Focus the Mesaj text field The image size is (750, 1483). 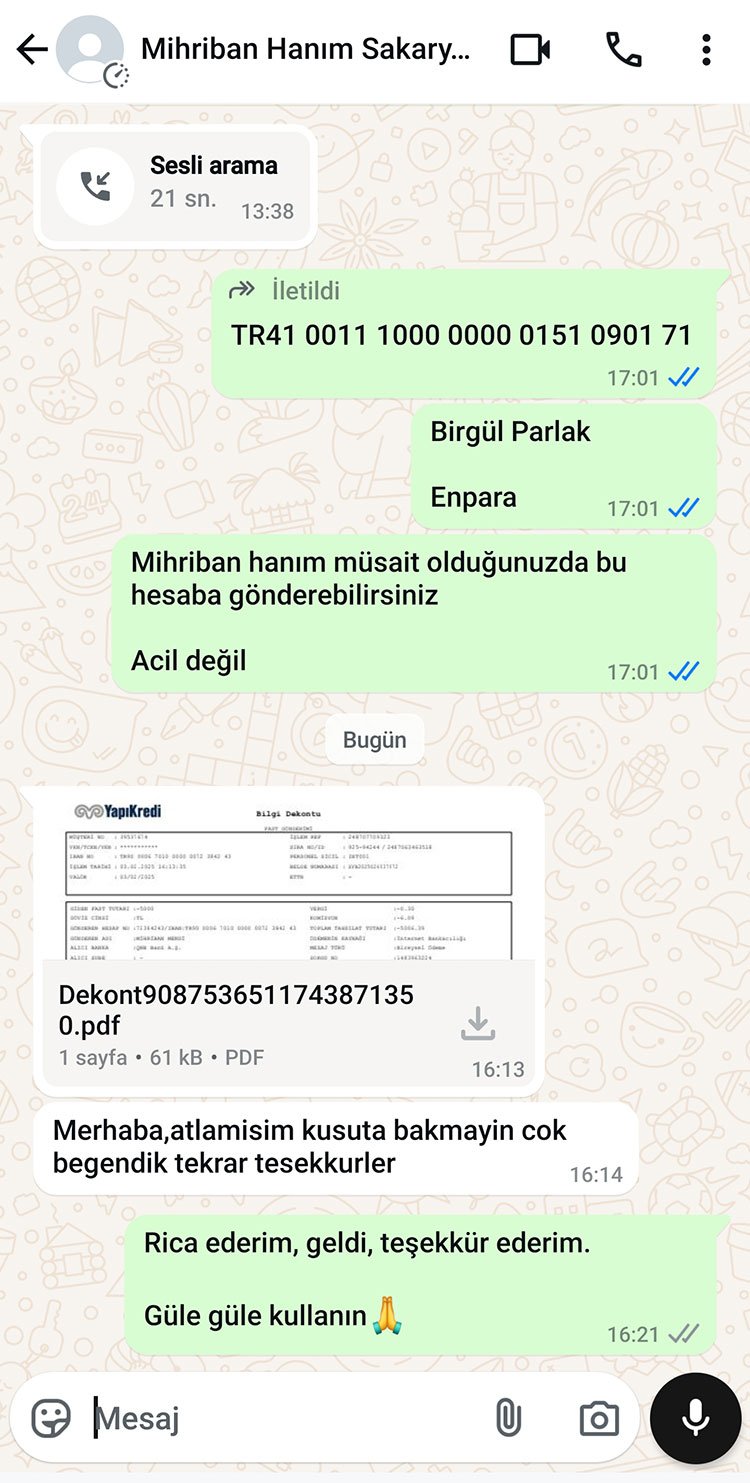click(x=280, y=1418)
